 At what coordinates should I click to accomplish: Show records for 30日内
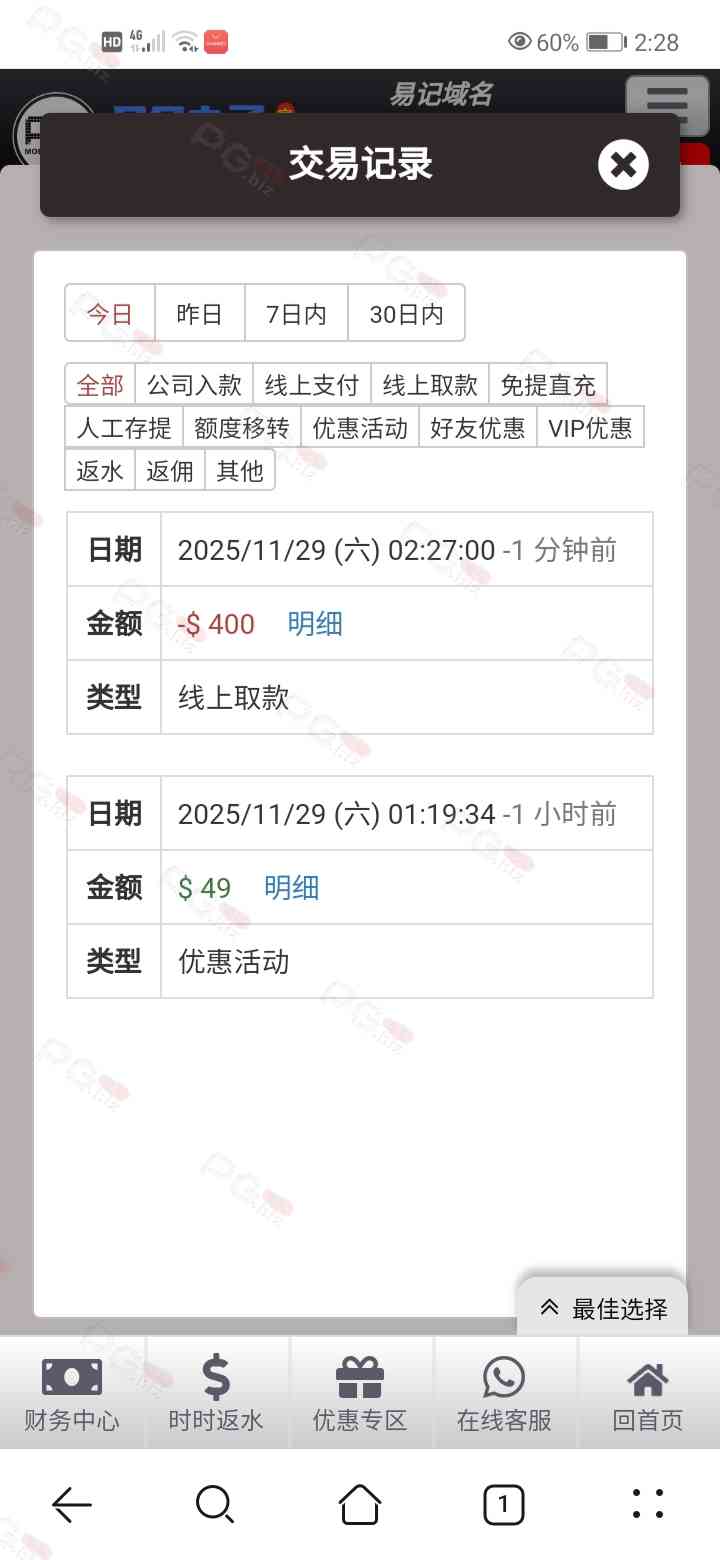click(x=406, y=314)
